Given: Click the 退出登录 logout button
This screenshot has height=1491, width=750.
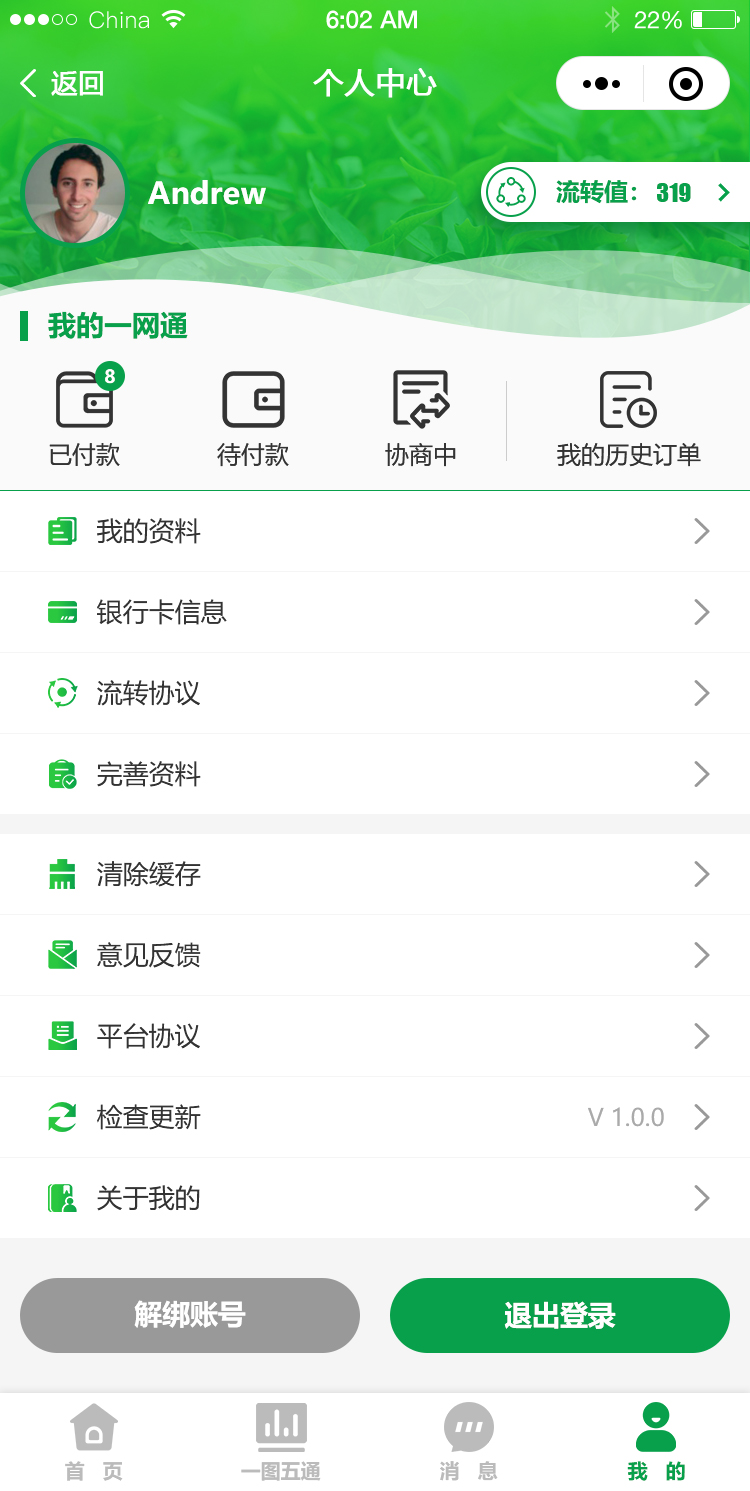Looking at the screenshot, I should pos(559,1315).
